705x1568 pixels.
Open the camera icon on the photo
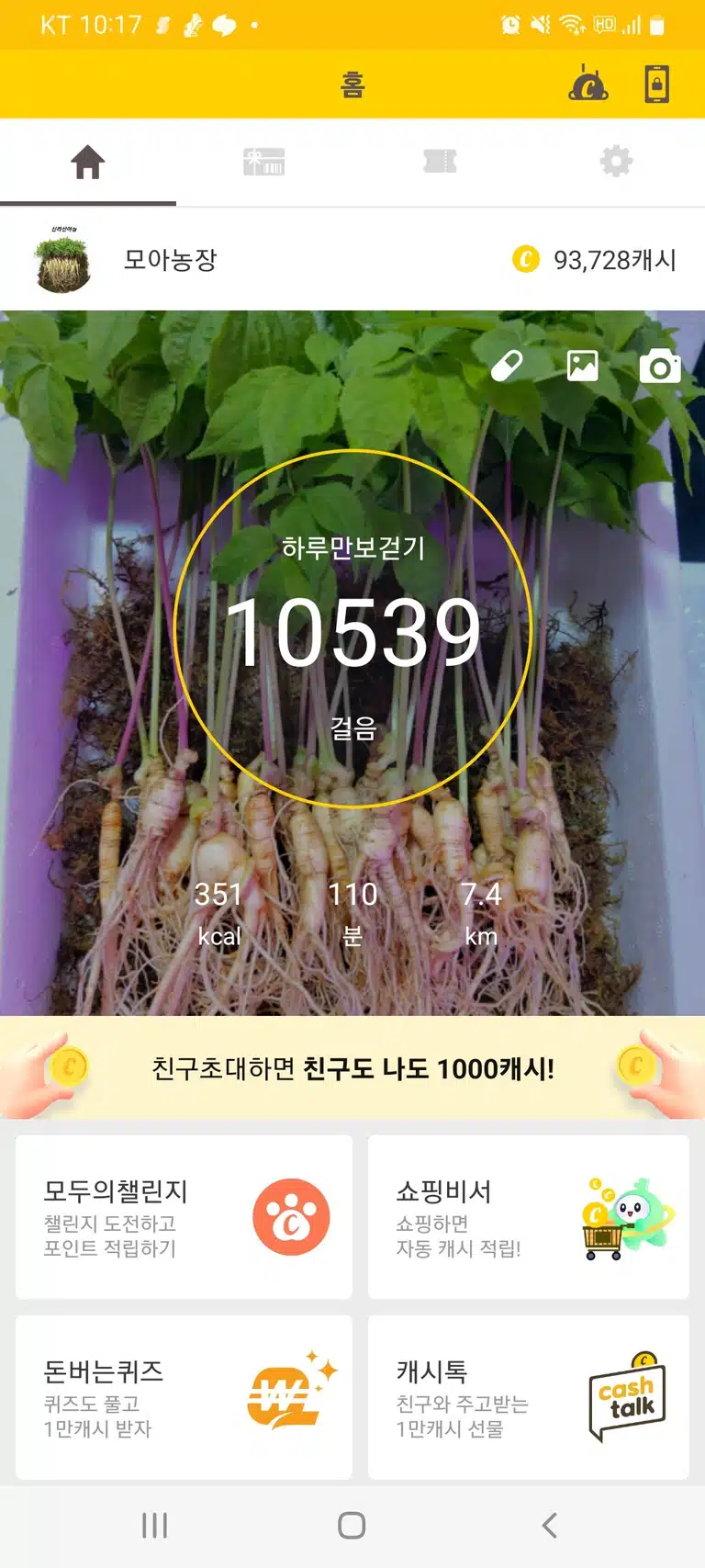pos(660,367)
